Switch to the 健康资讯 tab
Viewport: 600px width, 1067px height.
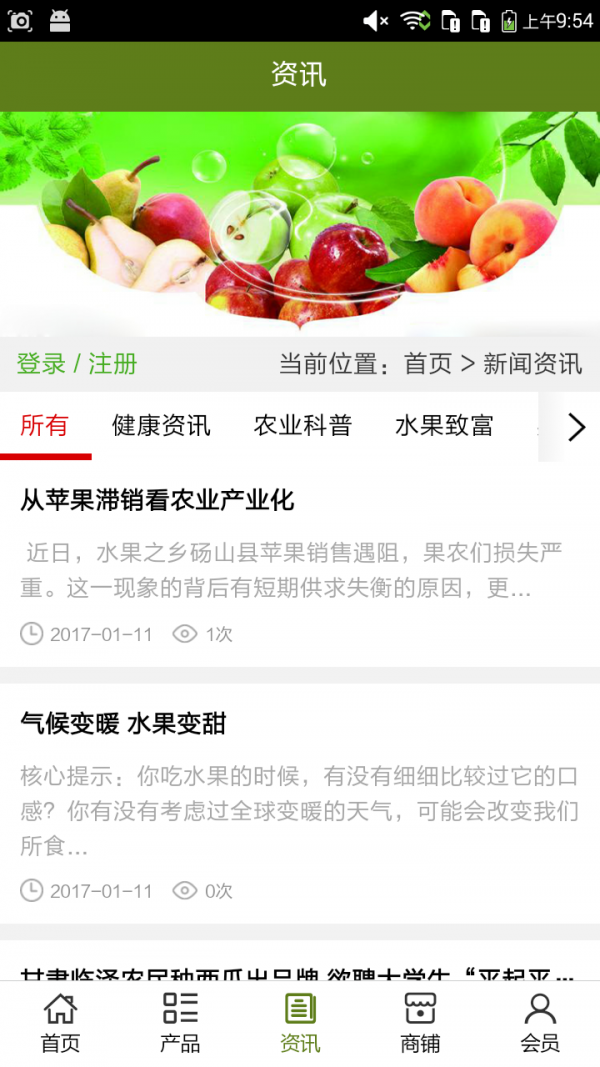tap(161, 426)
